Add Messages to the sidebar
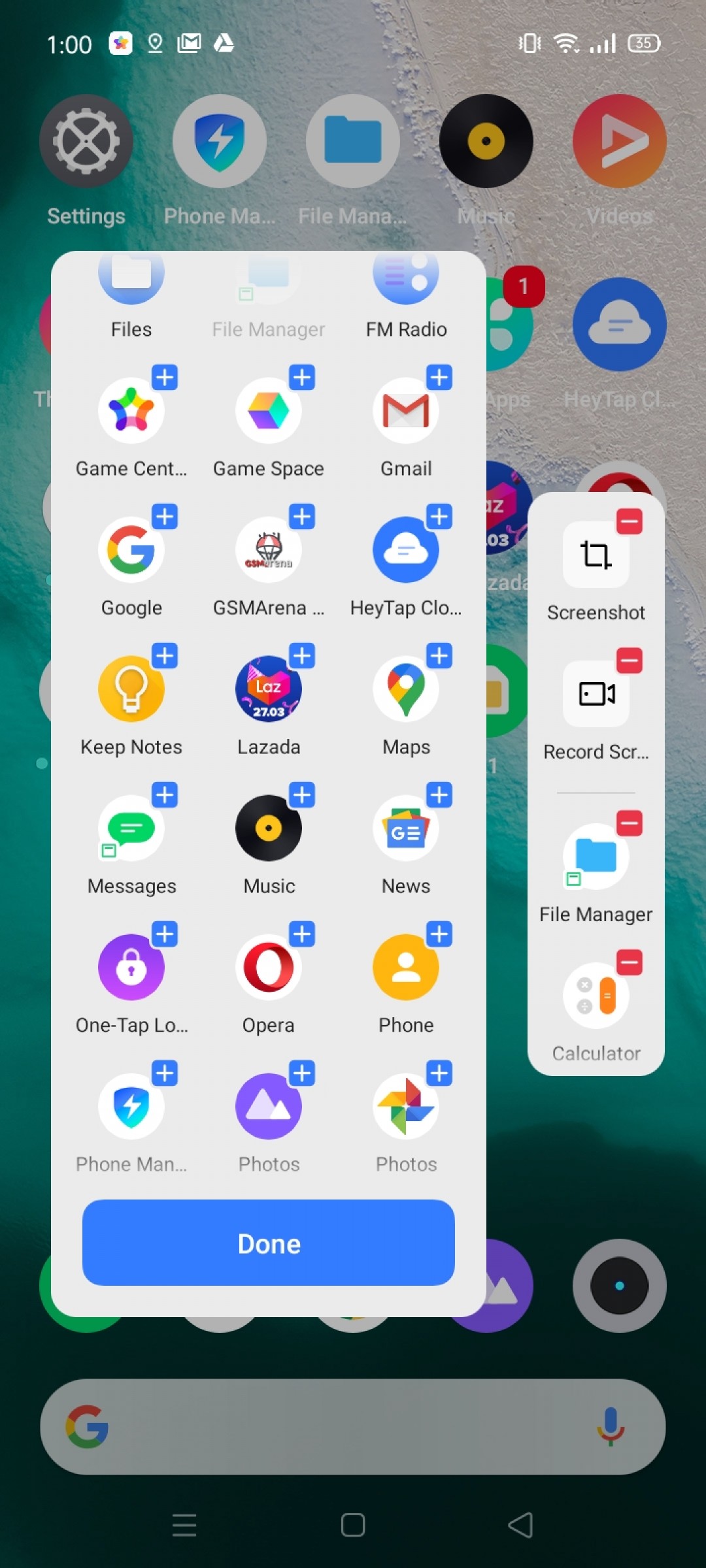Viewport: 706px width, 1568px height. tap(165, 795)
